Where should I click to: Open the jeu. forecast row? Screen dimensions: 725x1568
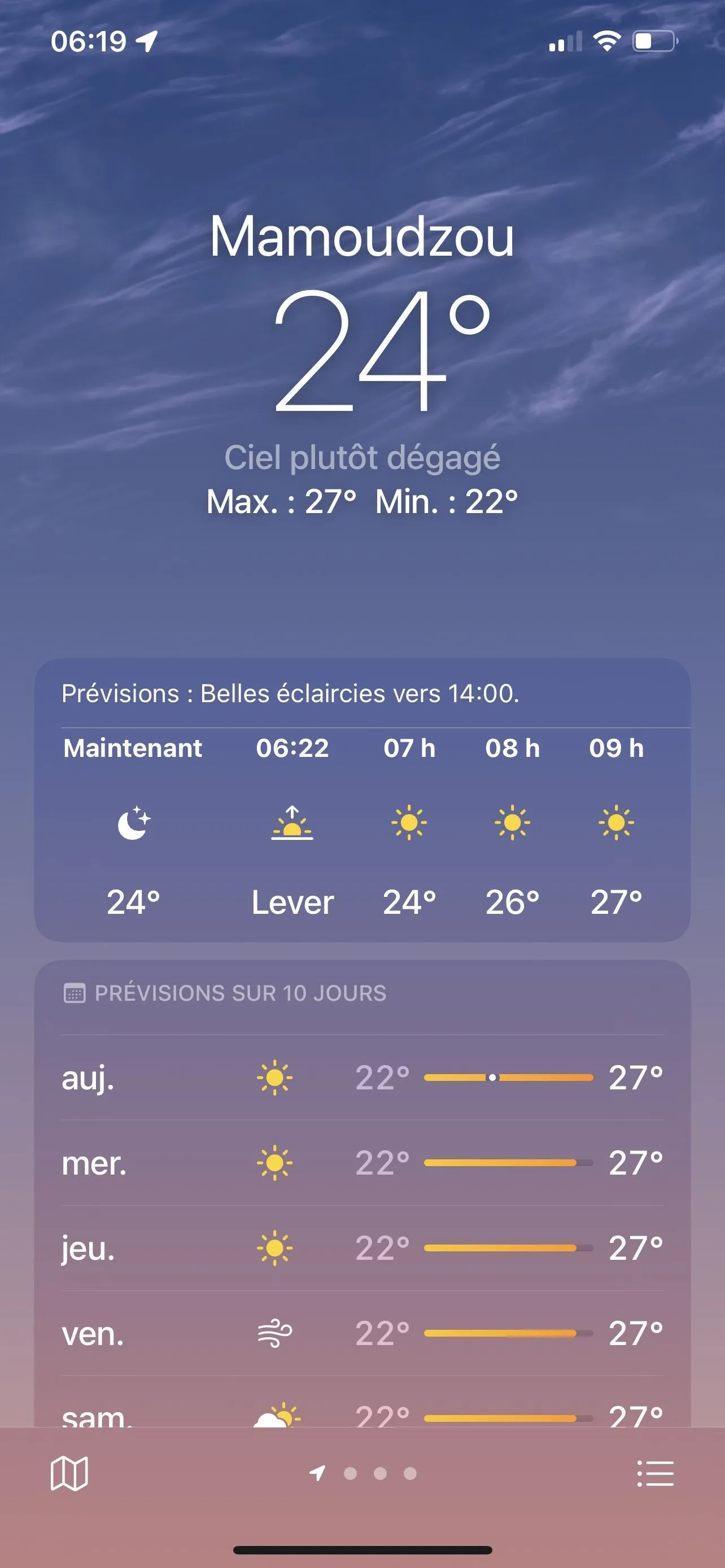[x=362, y=1248]
